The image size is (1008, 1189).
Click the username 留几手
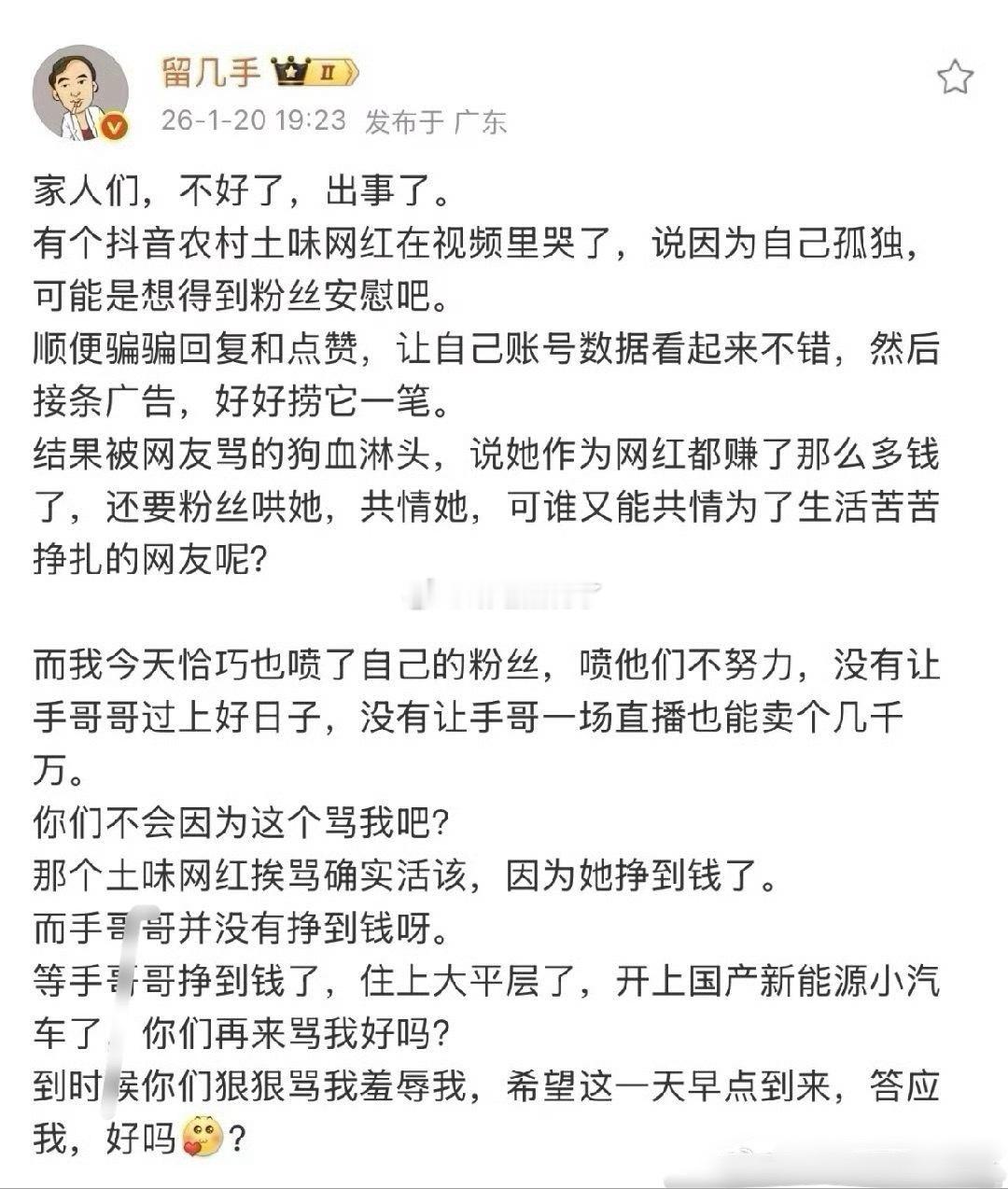(x=213, y=71)
